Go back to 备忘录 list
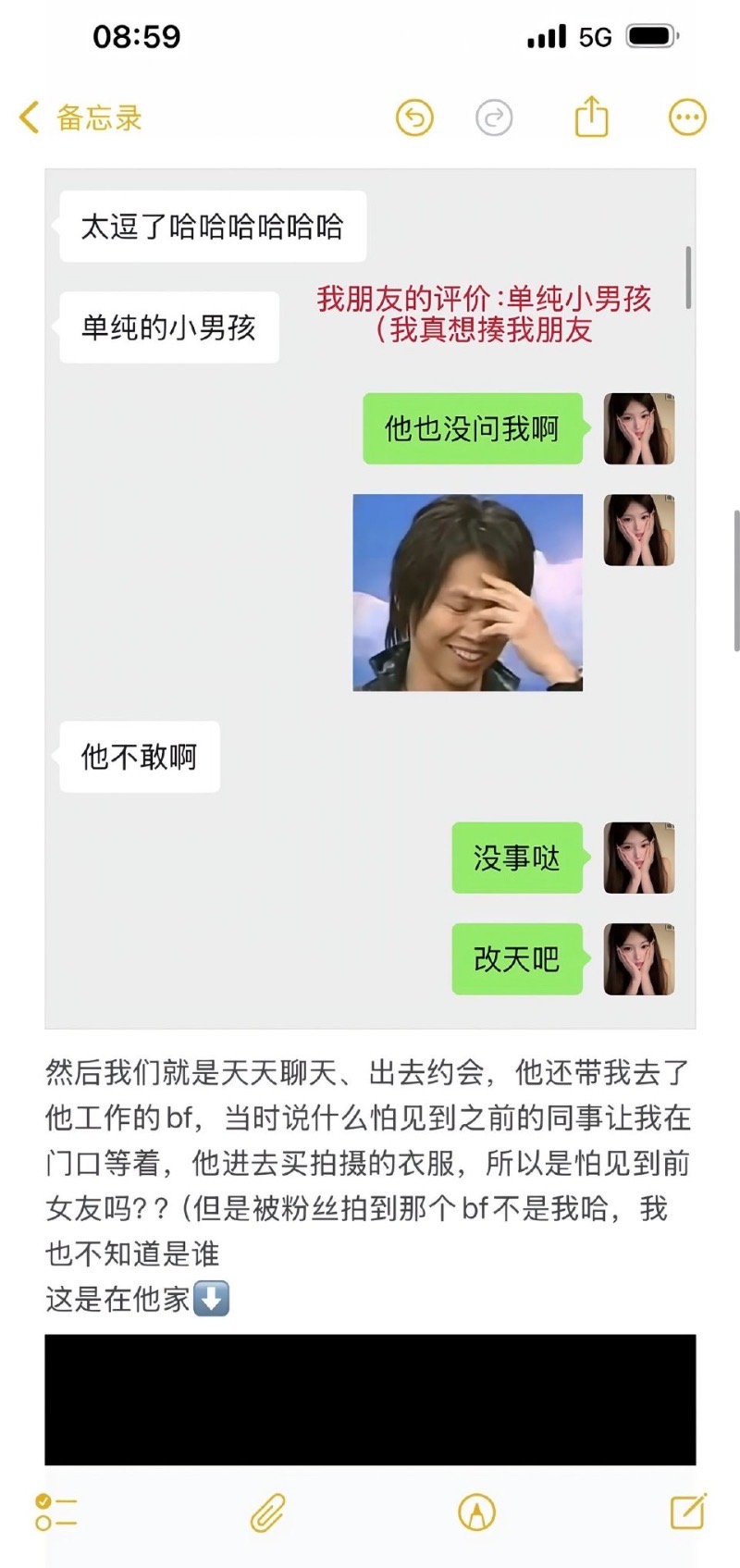Image resolution: width=740 pixels, height=1568 pixels. [80, 117]
